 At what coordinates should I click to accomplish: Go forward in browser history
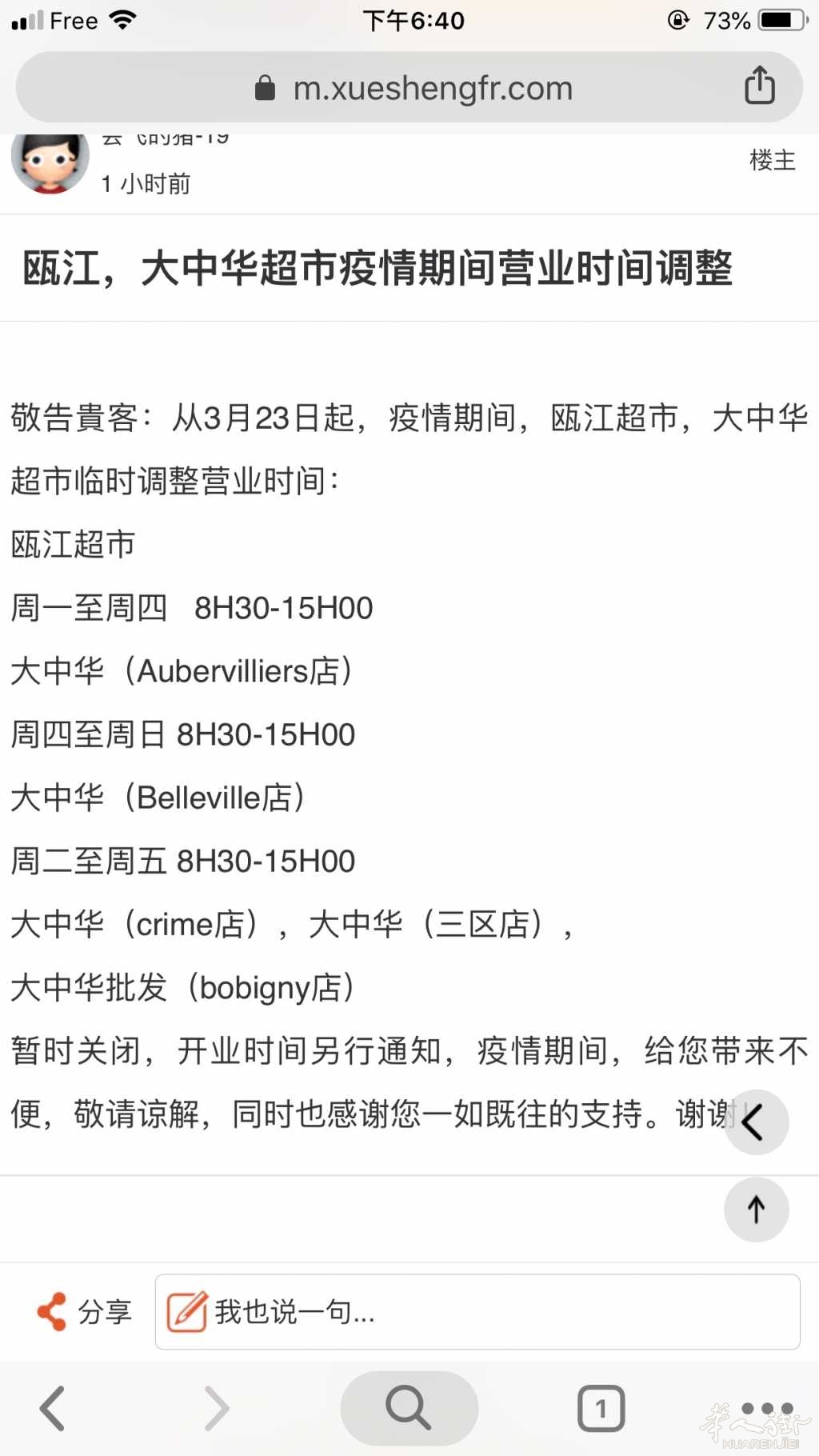tap(216, 1408)
